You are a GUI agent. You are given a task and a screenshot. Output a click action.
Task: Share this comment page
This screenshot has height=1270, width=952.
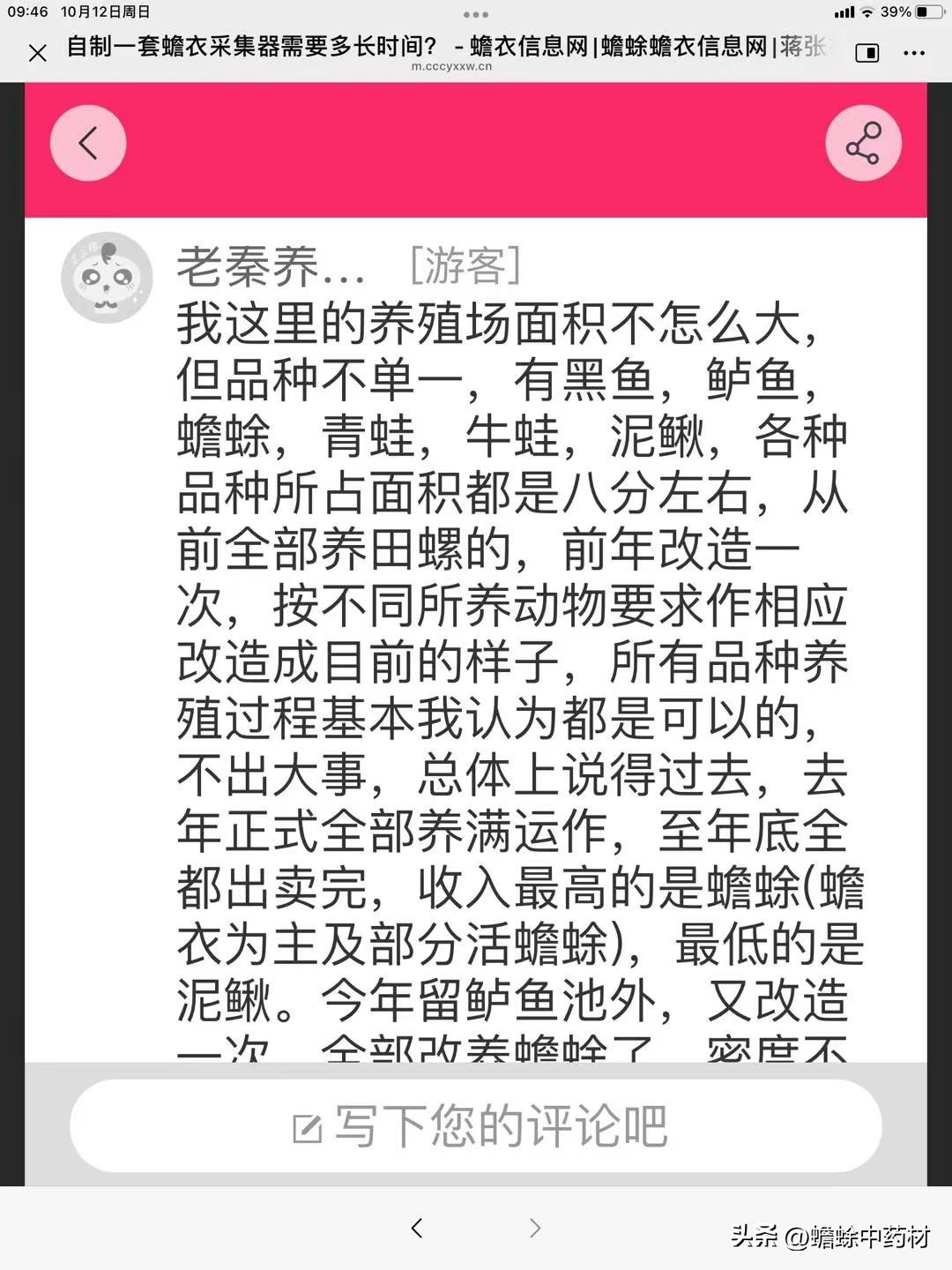863,143
